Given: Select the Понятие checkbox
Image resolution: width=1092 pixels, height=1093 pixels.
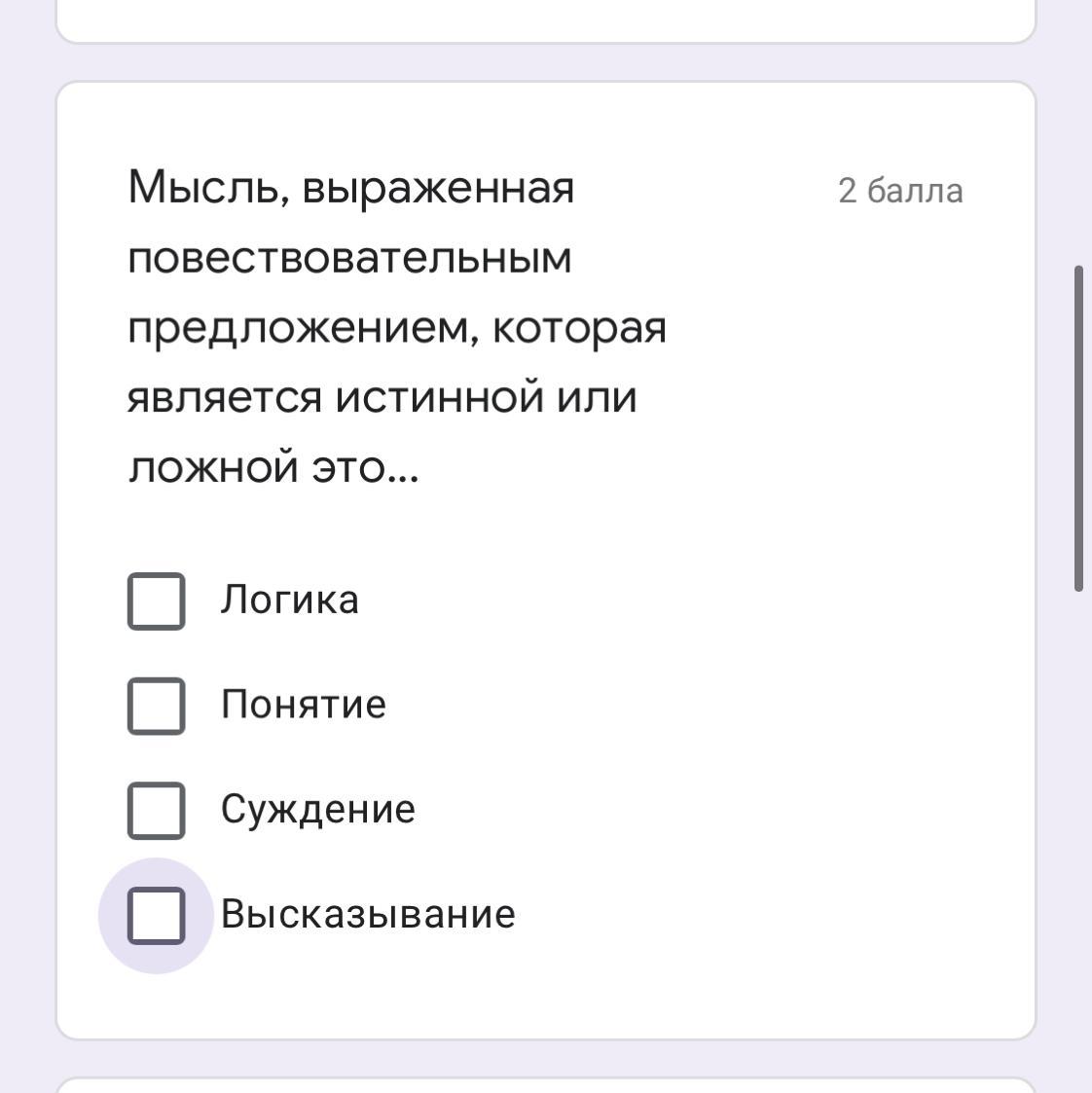Looking at the screenshot, I should (156, 706).
